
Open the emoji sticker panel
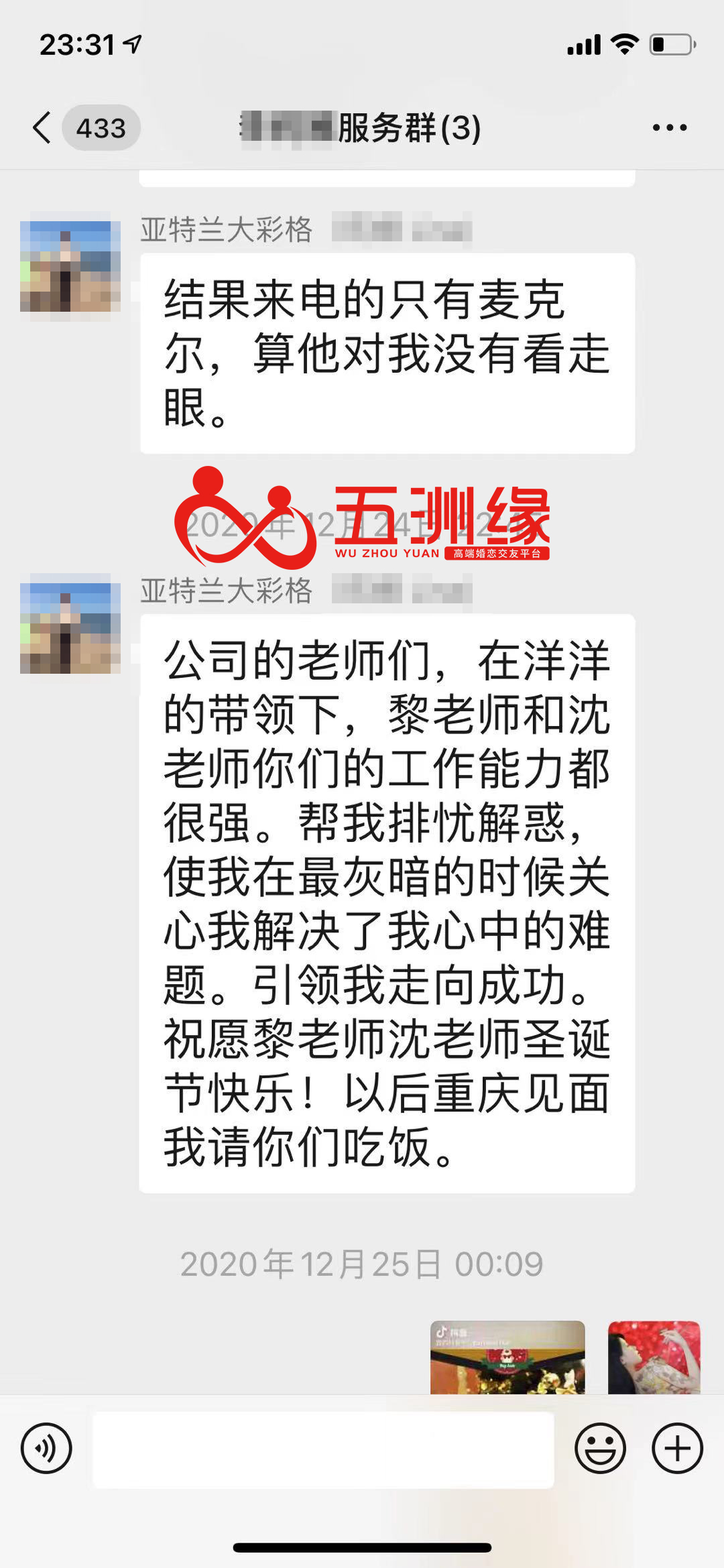600,1448
